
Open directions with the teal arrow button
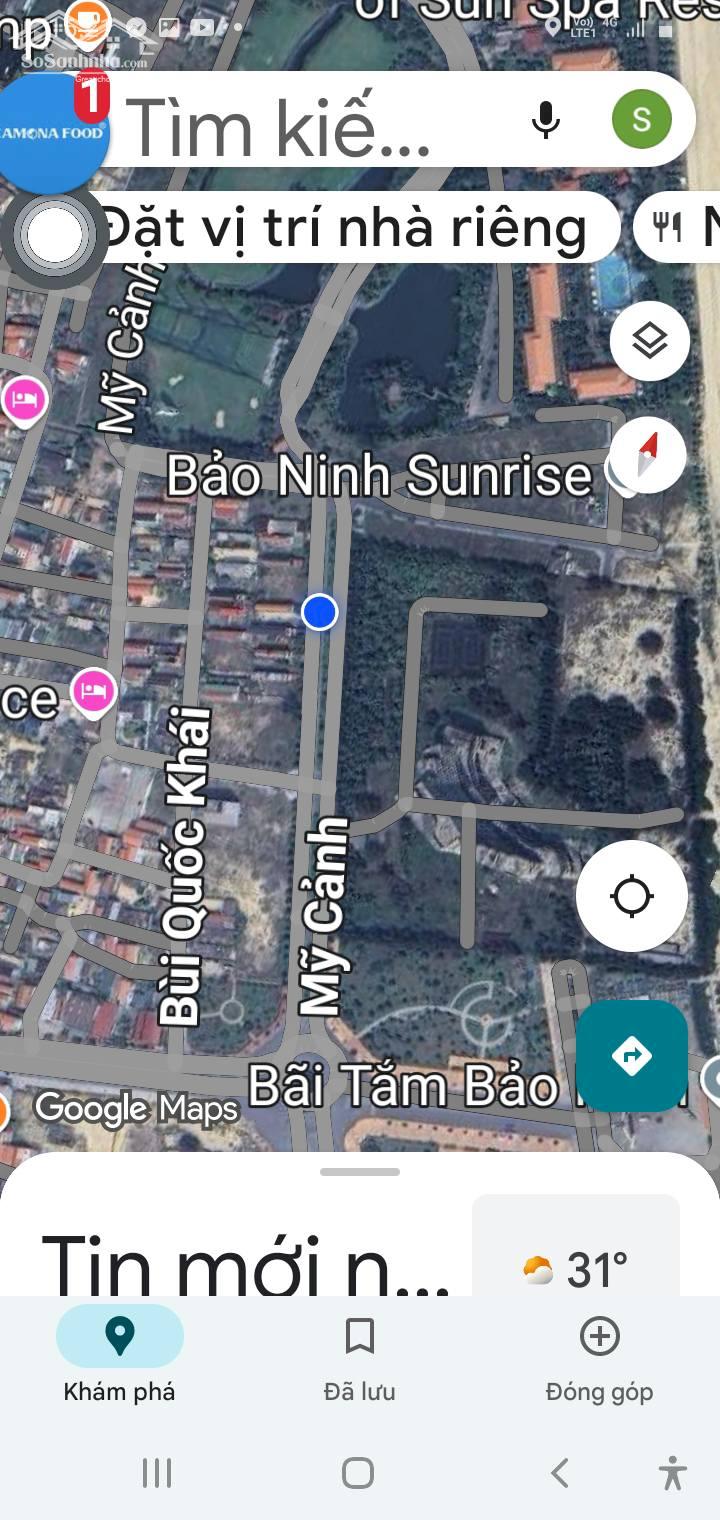pyautogui.click(x=631, y=1055)
